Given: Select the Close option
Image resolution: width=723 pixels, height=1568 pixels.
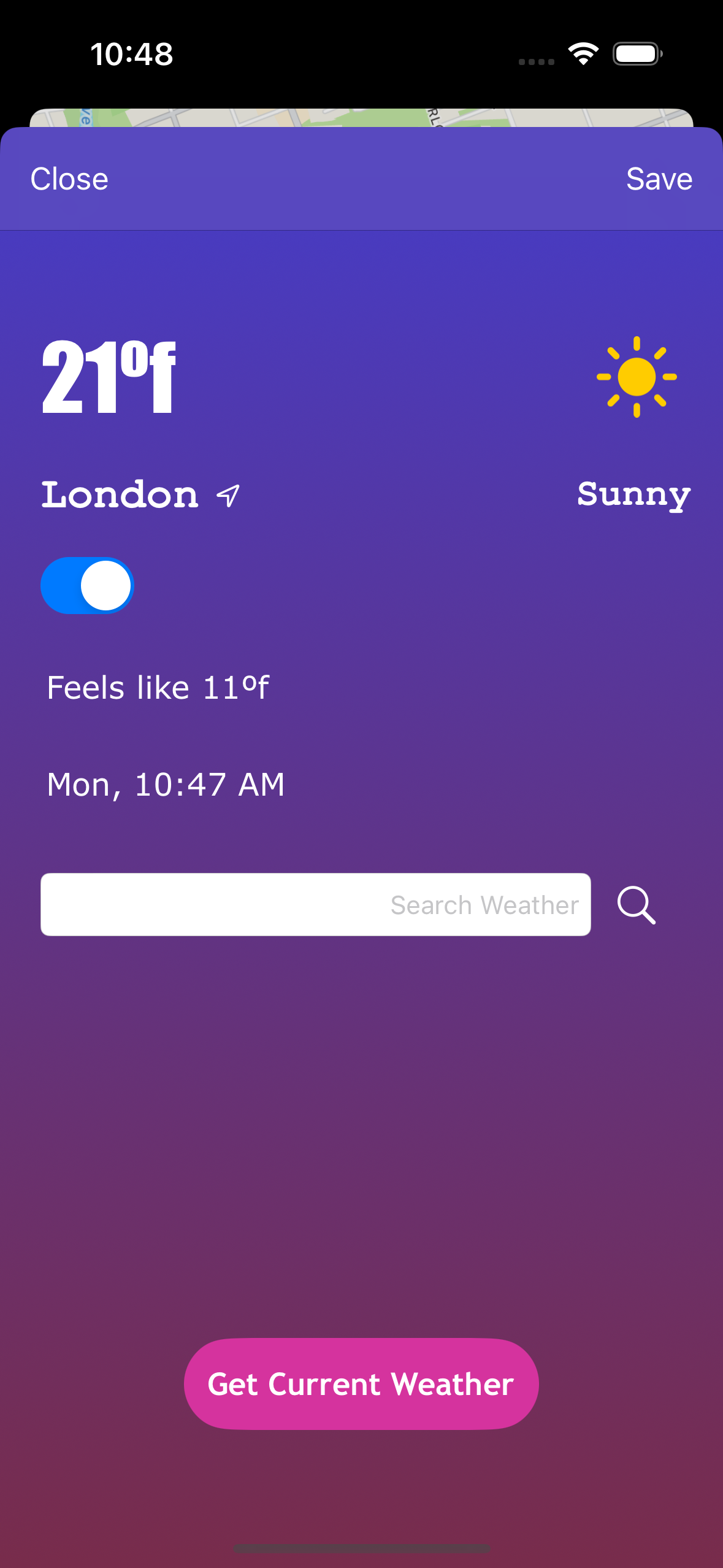Looking at the screenshot, I should 69,179.
